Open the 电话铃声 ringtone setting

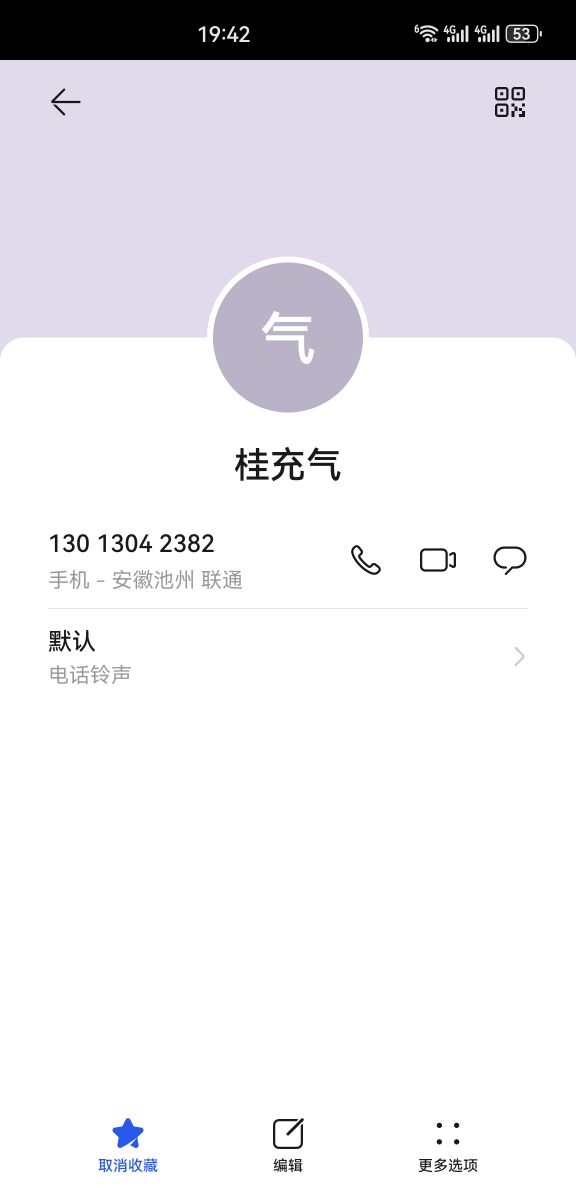[x=288, y=656]
